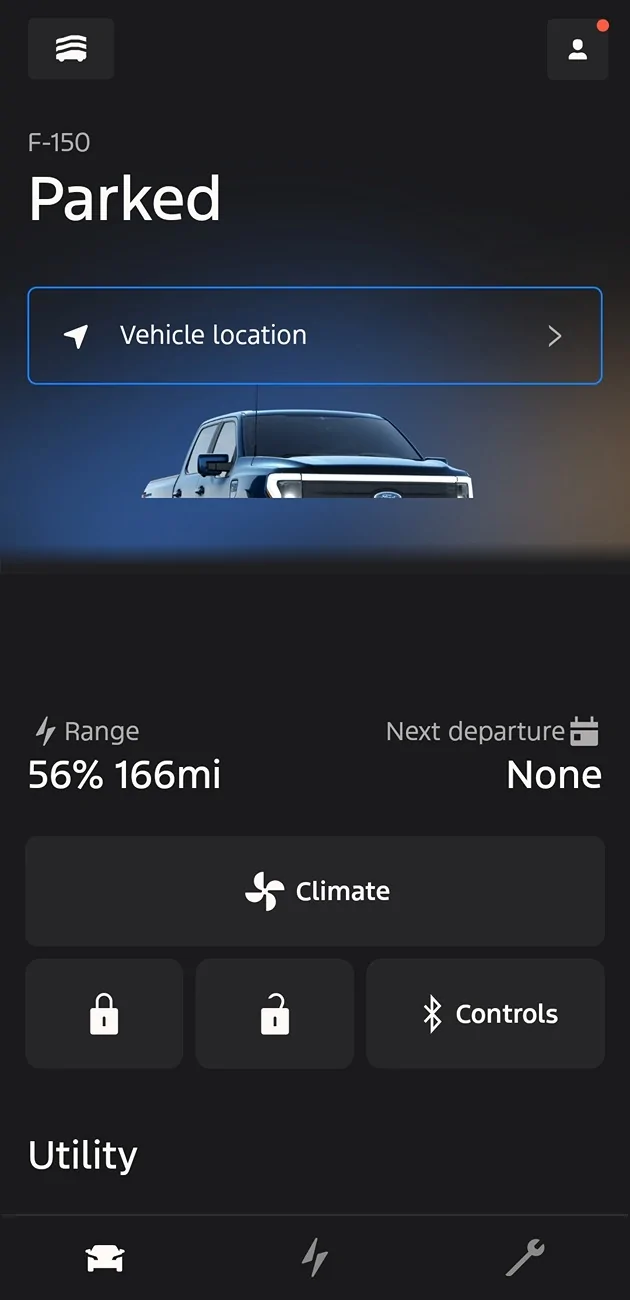Switch to the charging tab
This screenshot has width=630, height=1300.
click(315, 1259)
